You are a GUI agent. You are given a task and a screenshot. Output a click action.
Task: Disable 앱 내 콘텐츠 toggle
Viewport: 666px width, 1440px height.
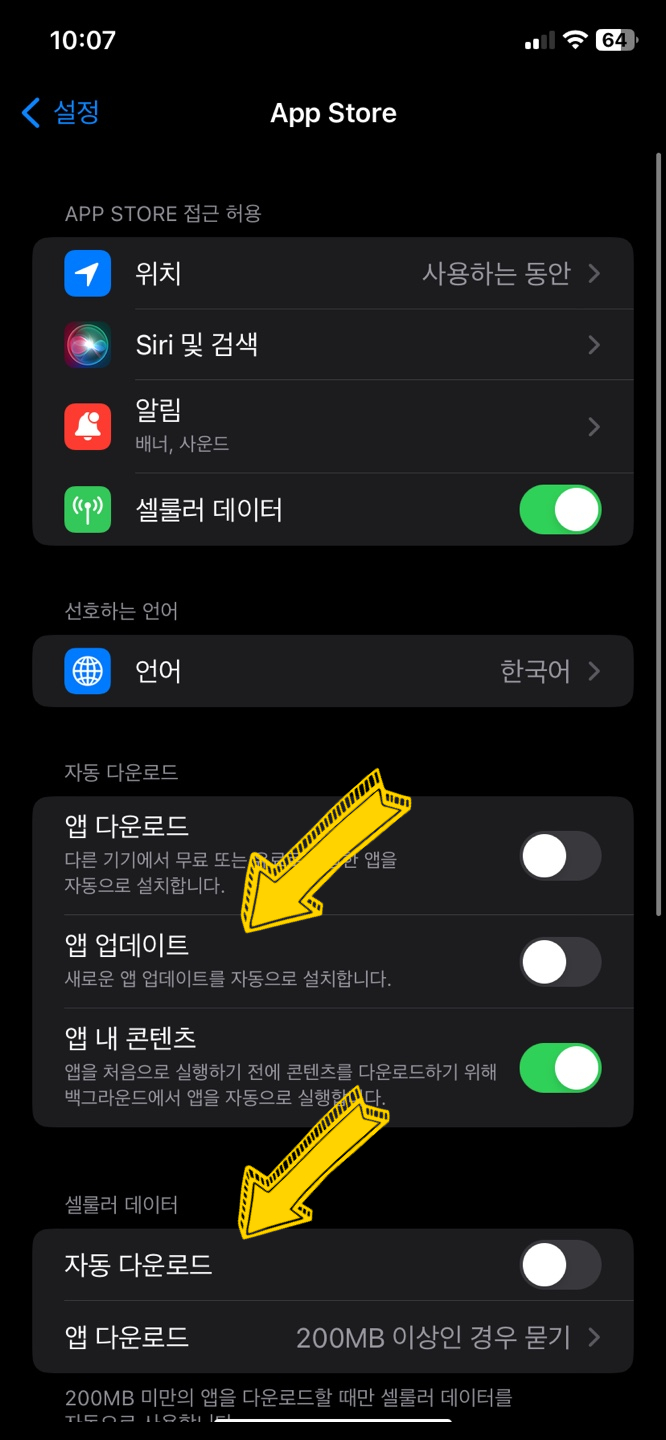click(x=560, y=1068)
